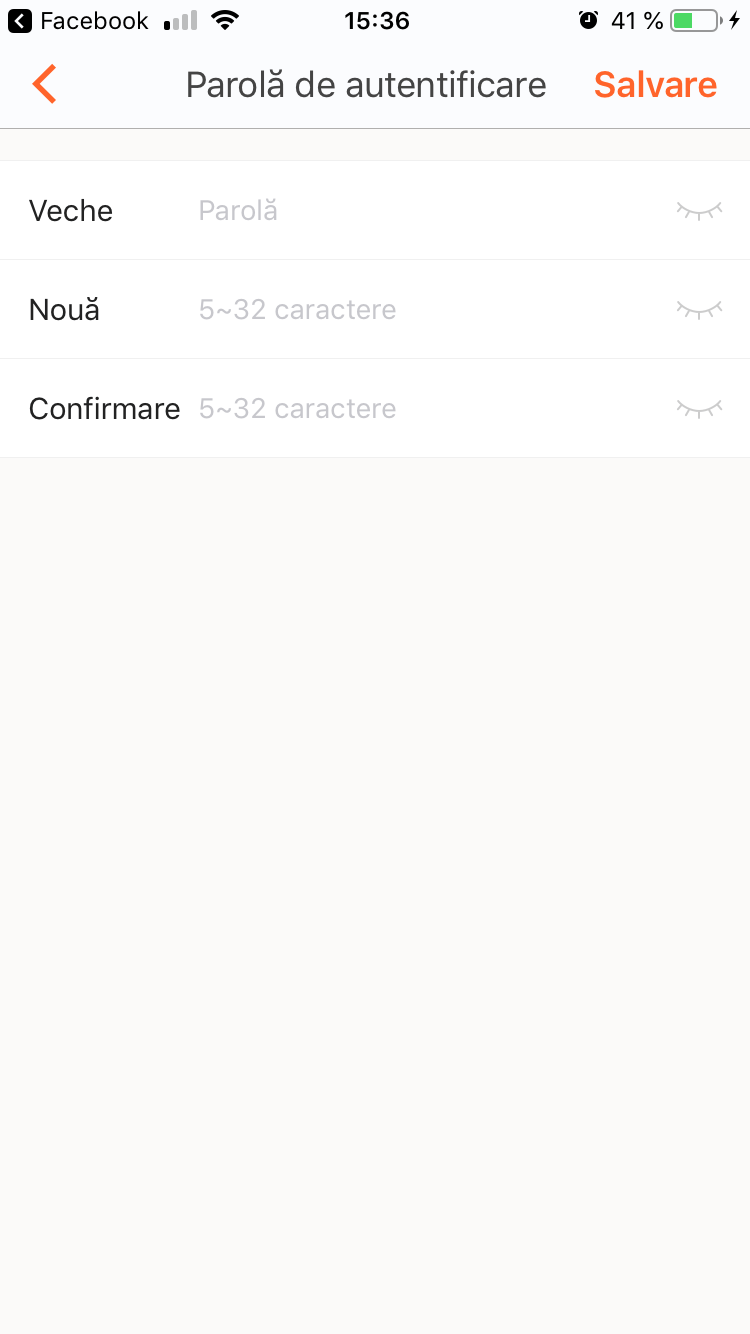Reveal the Nouă password with eye icon

[699, 309]
